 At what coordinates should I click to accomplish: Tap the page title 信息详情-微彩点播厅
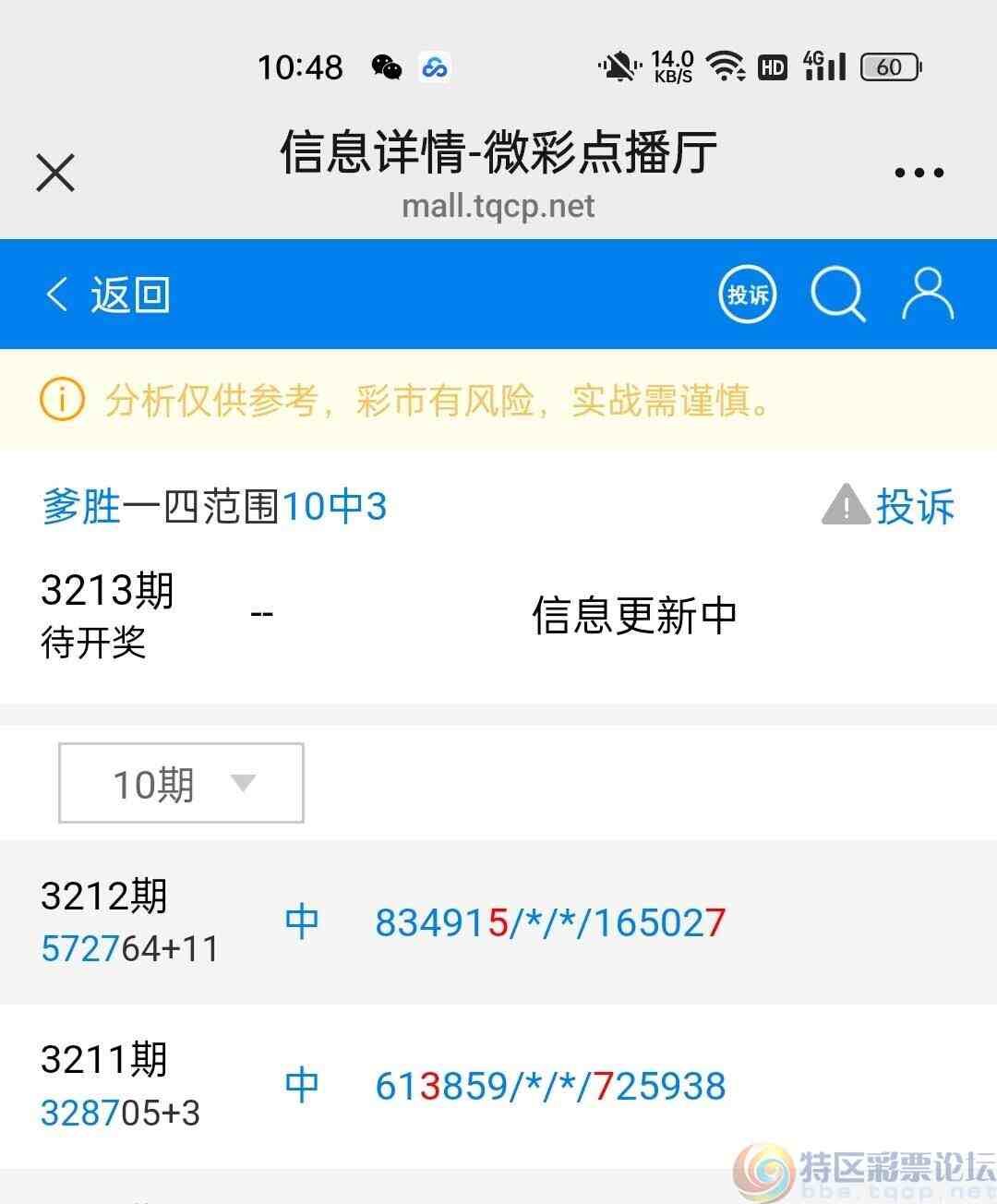coord(497,153)
